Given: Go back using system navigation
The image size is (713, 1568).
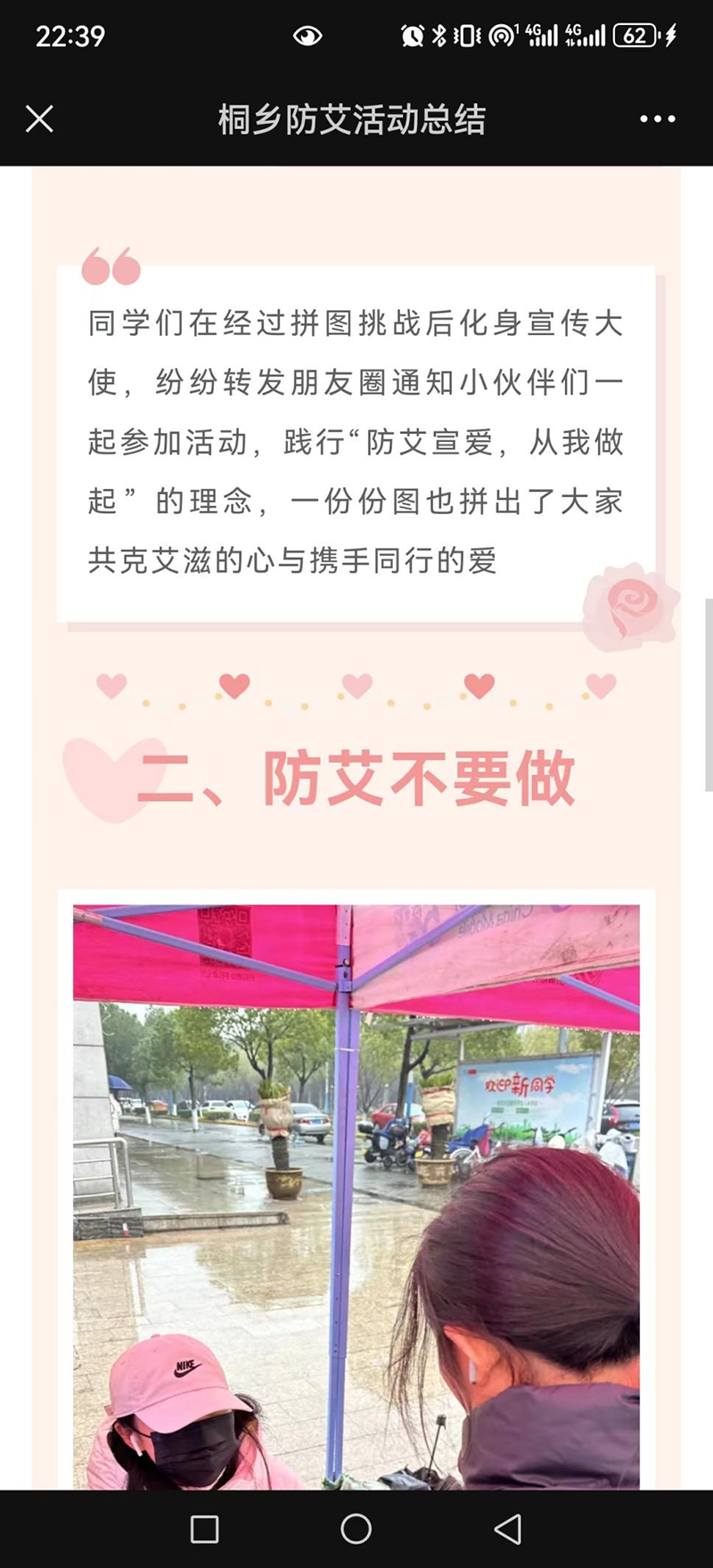Looking at the screenshot, I should tap(508, 1529).
